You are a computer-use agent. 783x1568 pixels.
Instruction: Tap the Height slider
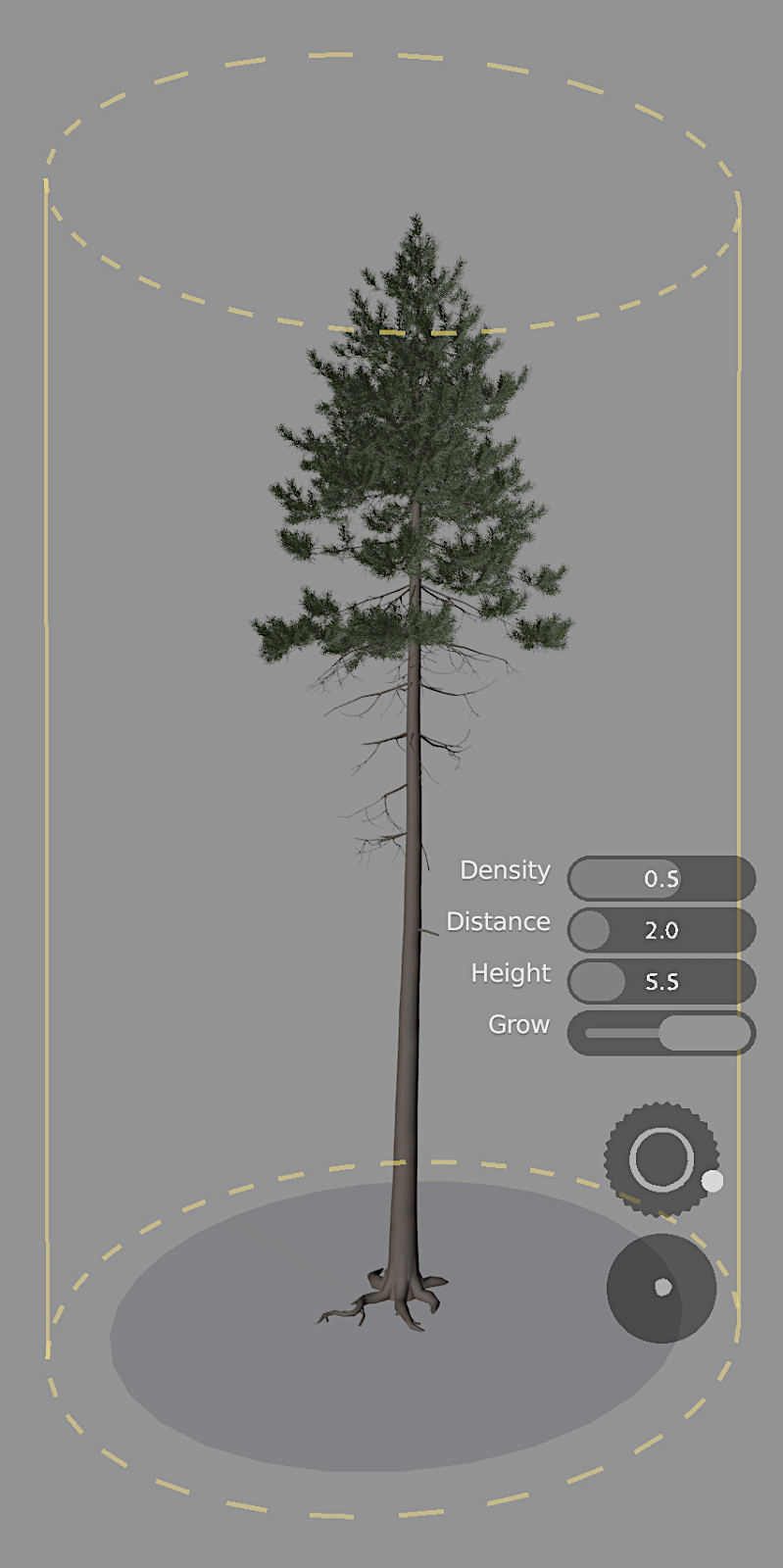coord(661,981)
